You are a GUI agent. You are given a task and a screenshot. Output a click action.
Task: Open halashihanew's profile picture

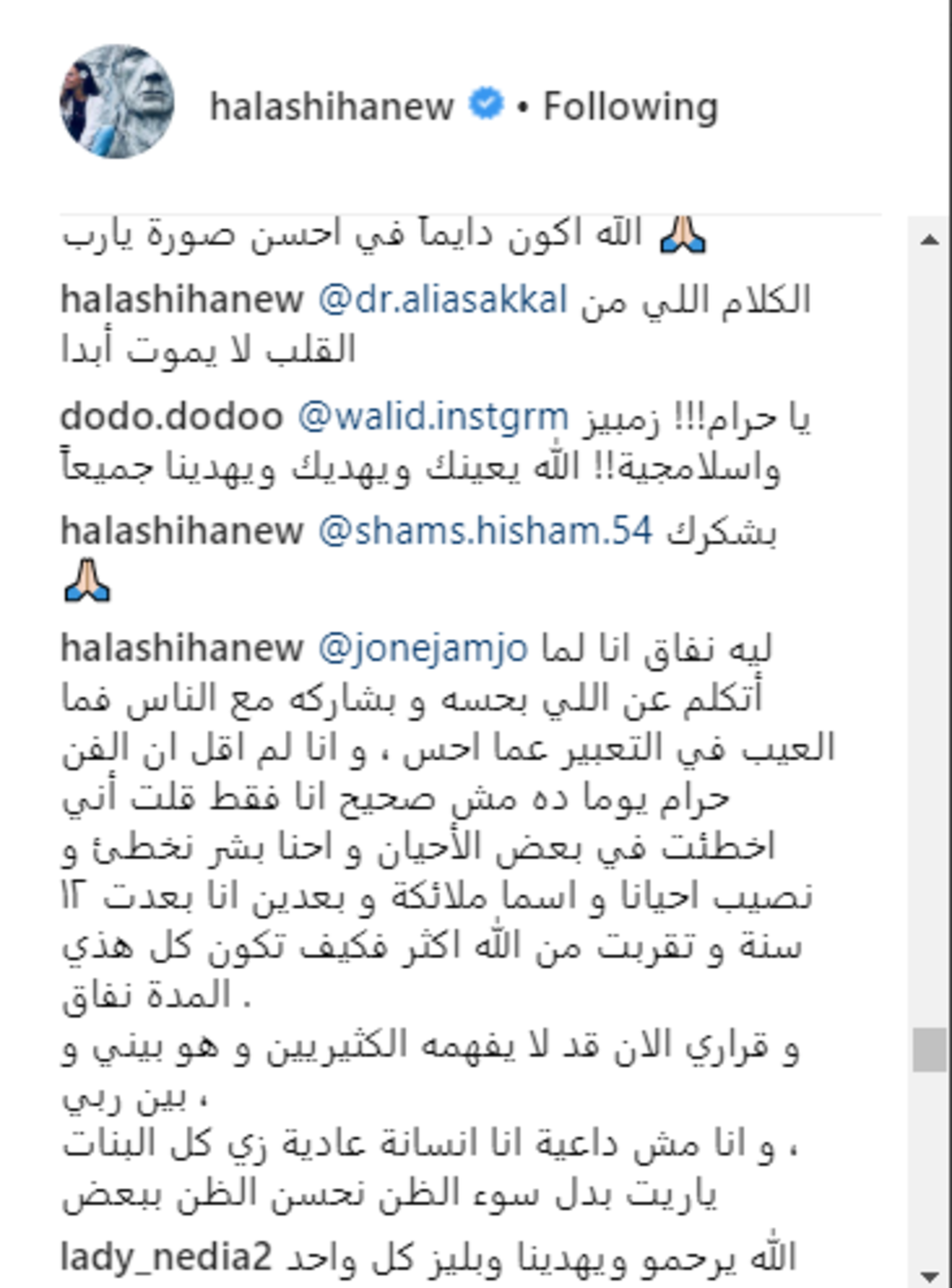[x=117, y=102]
